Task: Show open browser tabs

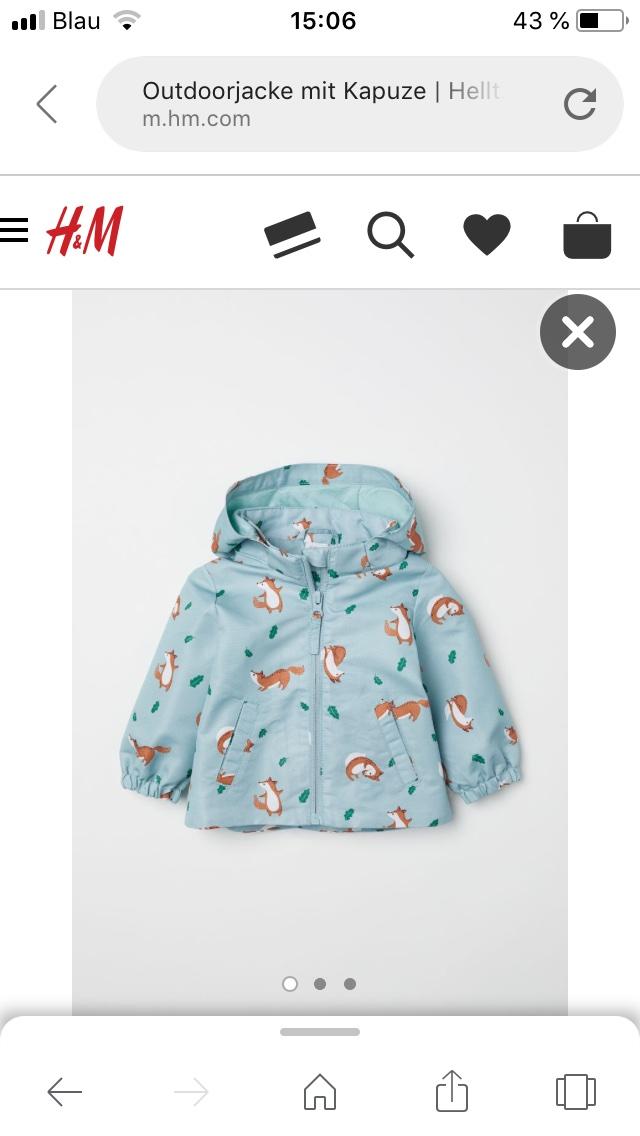Action: pos(576,1091)
